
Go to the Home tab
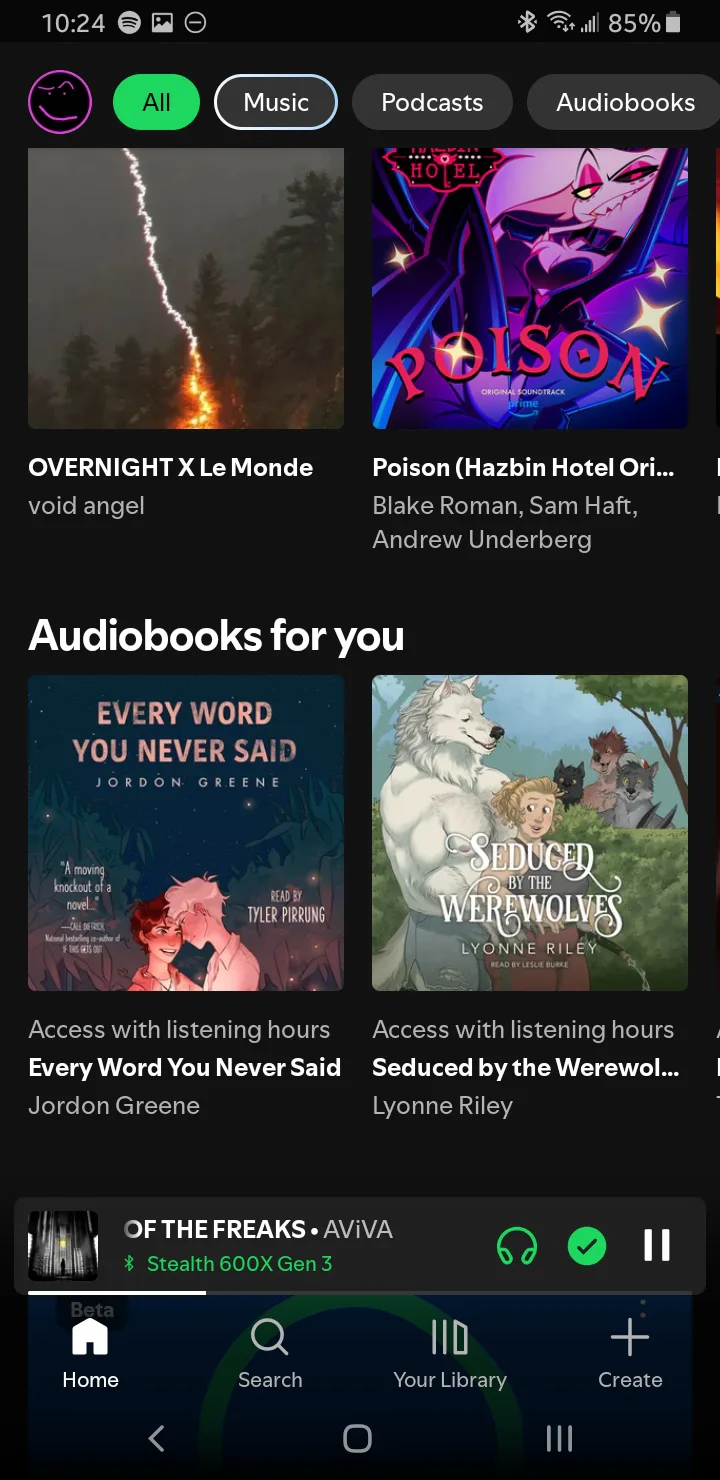[x=90, y=1354]
